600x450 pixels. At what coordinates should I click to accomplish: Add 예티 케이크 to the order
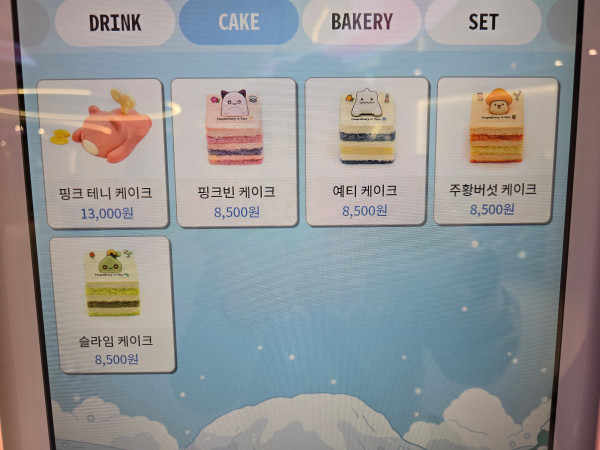[367, 152]
